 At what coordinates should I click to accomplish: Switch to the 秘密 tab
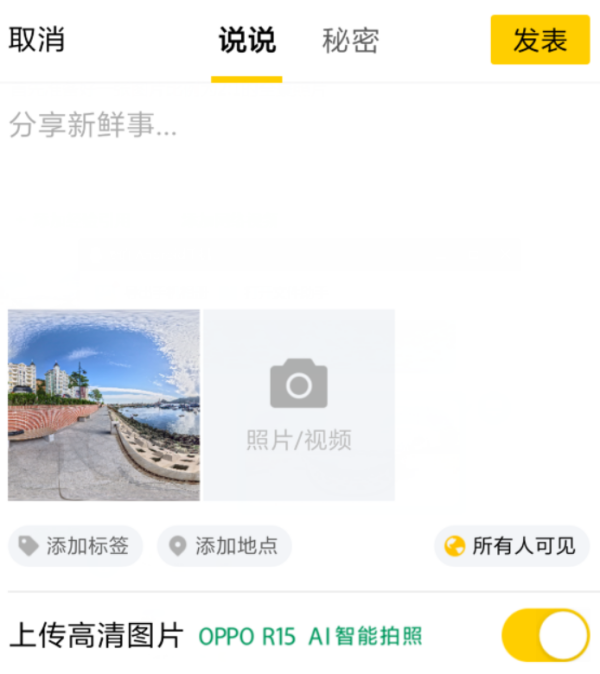[350, 41]
